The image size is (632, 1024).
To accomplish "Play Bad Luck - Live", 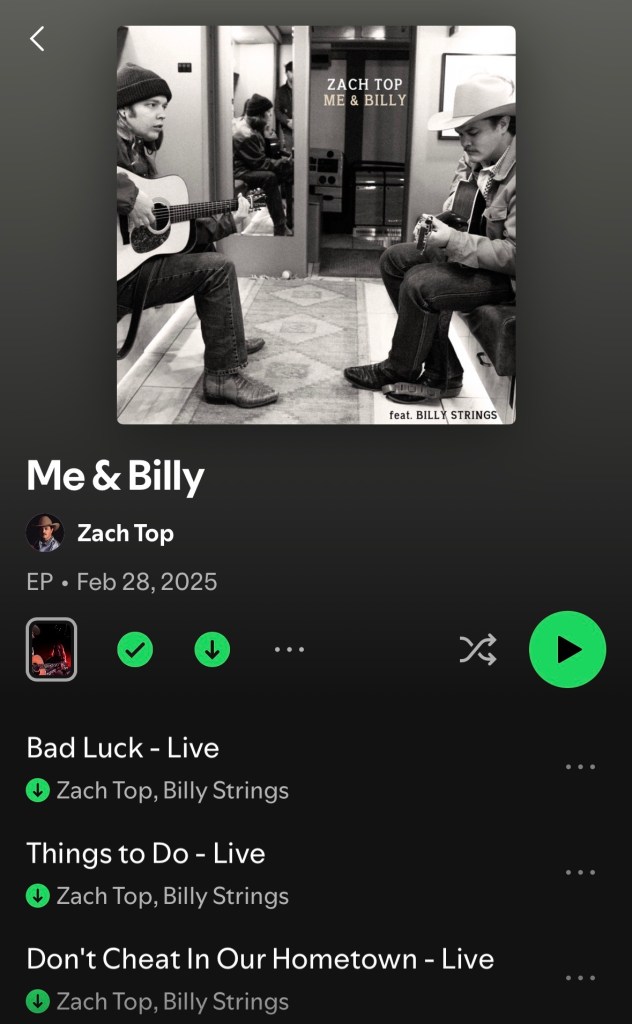I will (x=122, y=748).
